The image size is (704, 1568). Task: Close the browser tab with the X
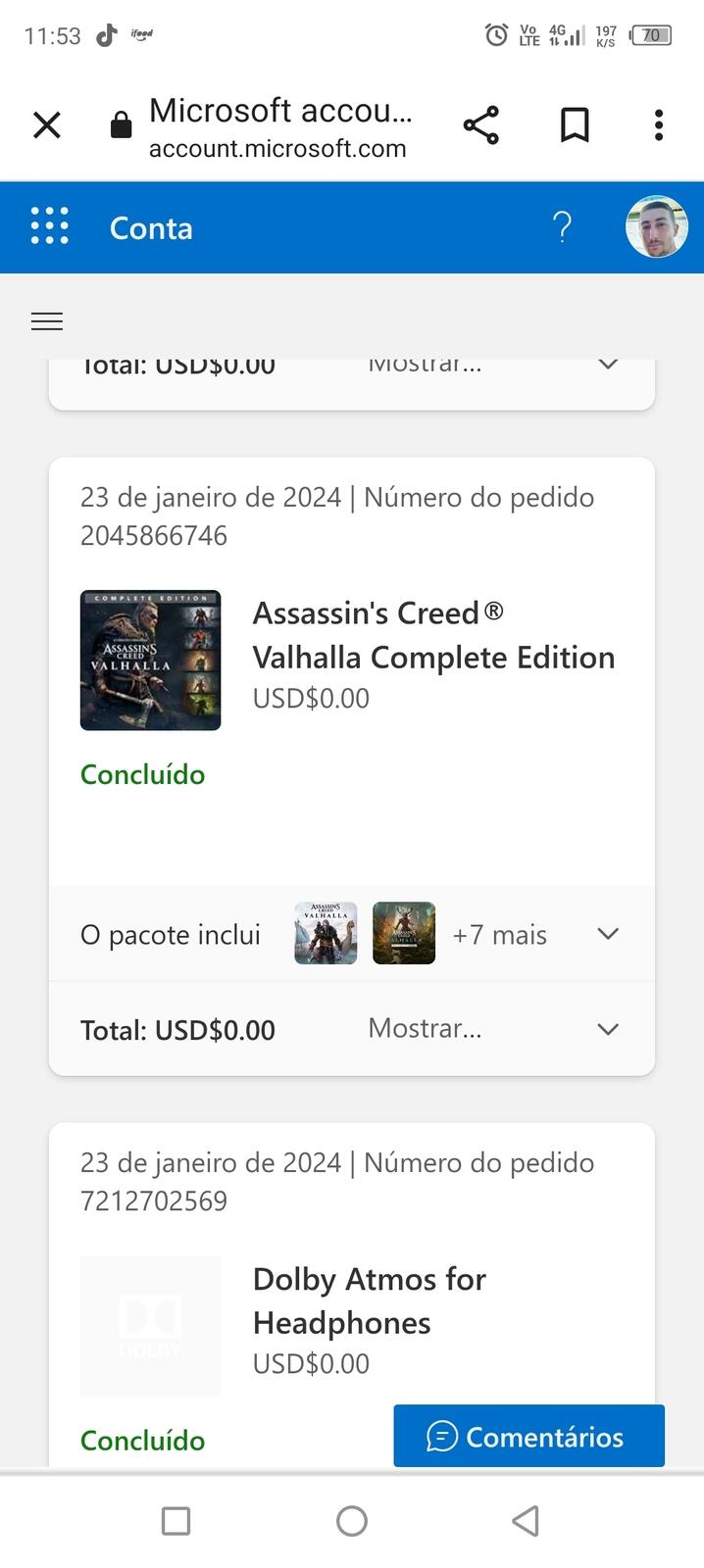point(46,125)
